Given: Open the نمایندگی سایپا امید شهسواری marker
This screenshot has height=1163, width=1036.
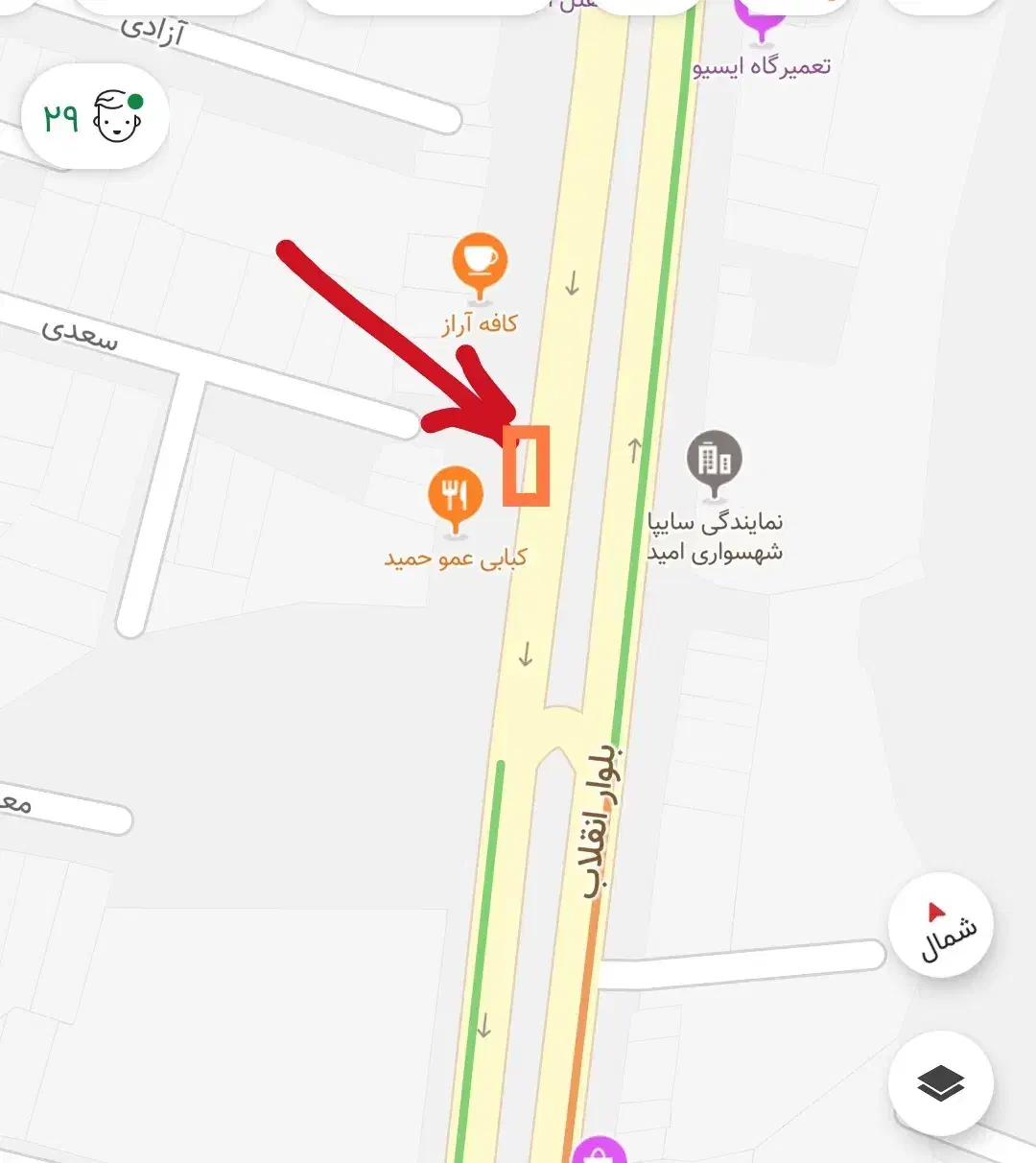Looking at the screenshot, I should pos(715,462).
